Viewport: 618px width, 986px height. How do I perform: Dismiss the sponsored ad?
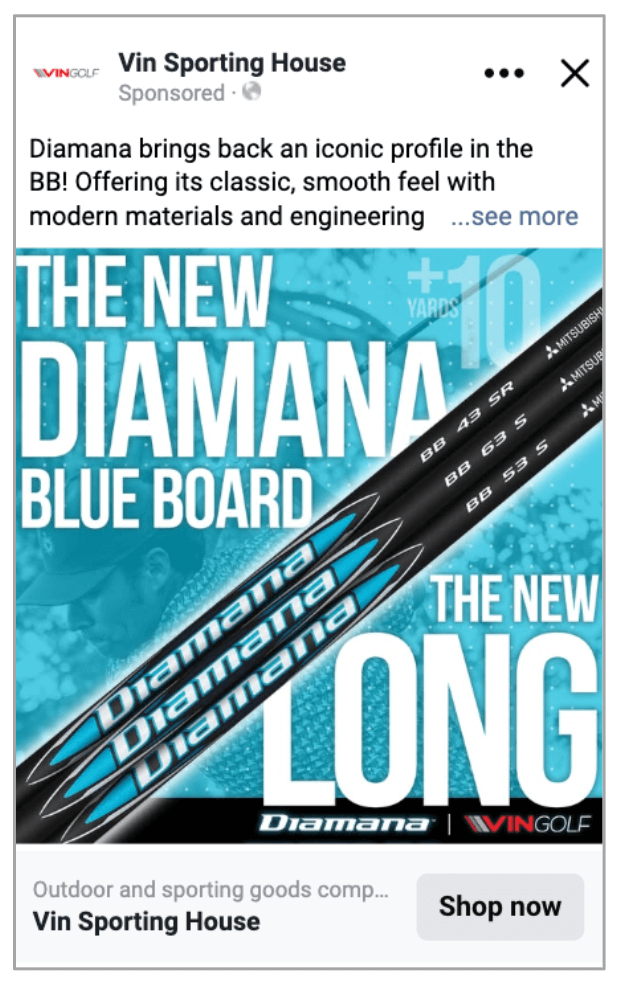pyautogui.click(x=575, y=73)
